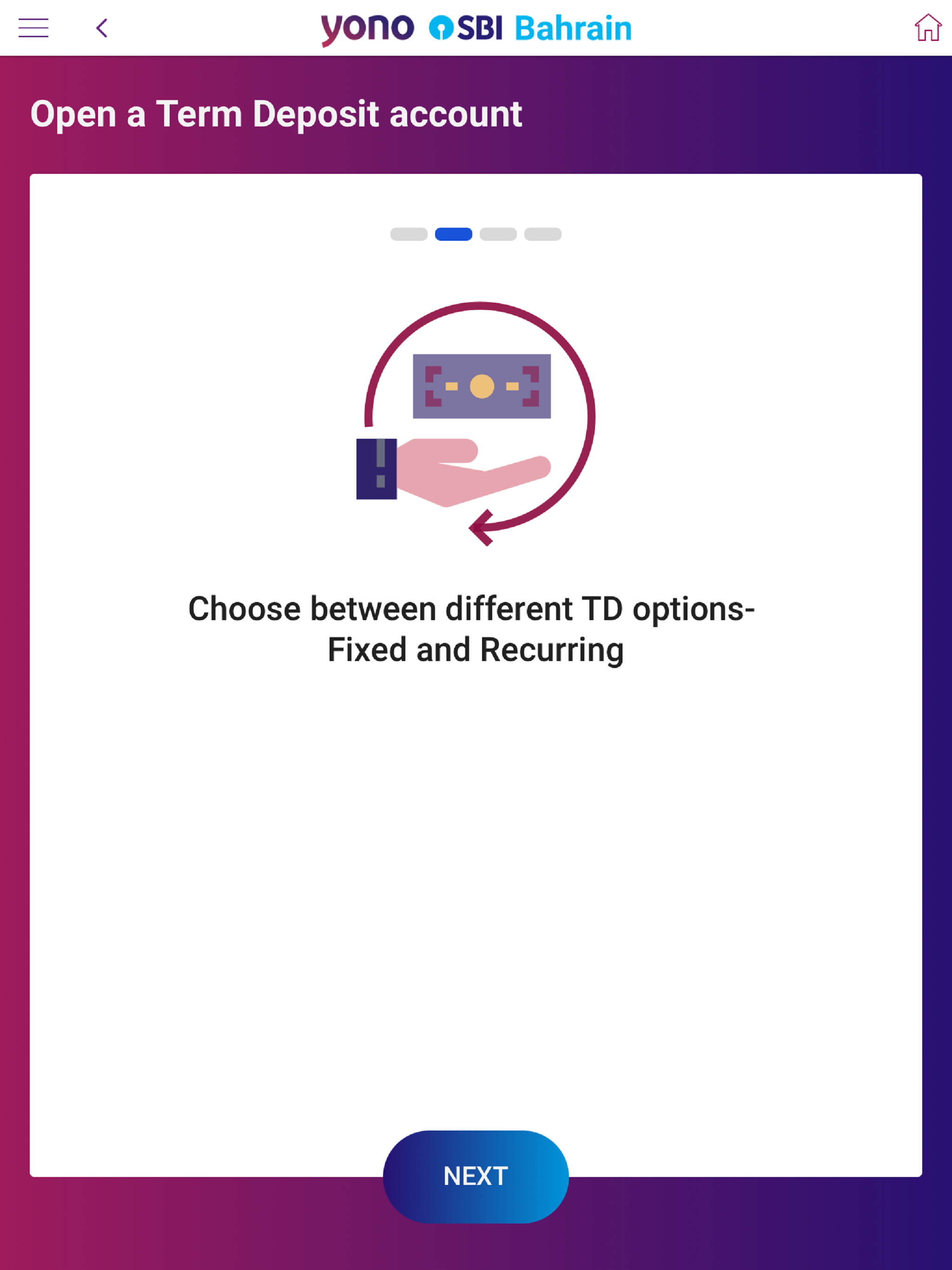Click the active blue carousel dot
The width and height of the screenshot is (952, 1270).
click(454, 234)
